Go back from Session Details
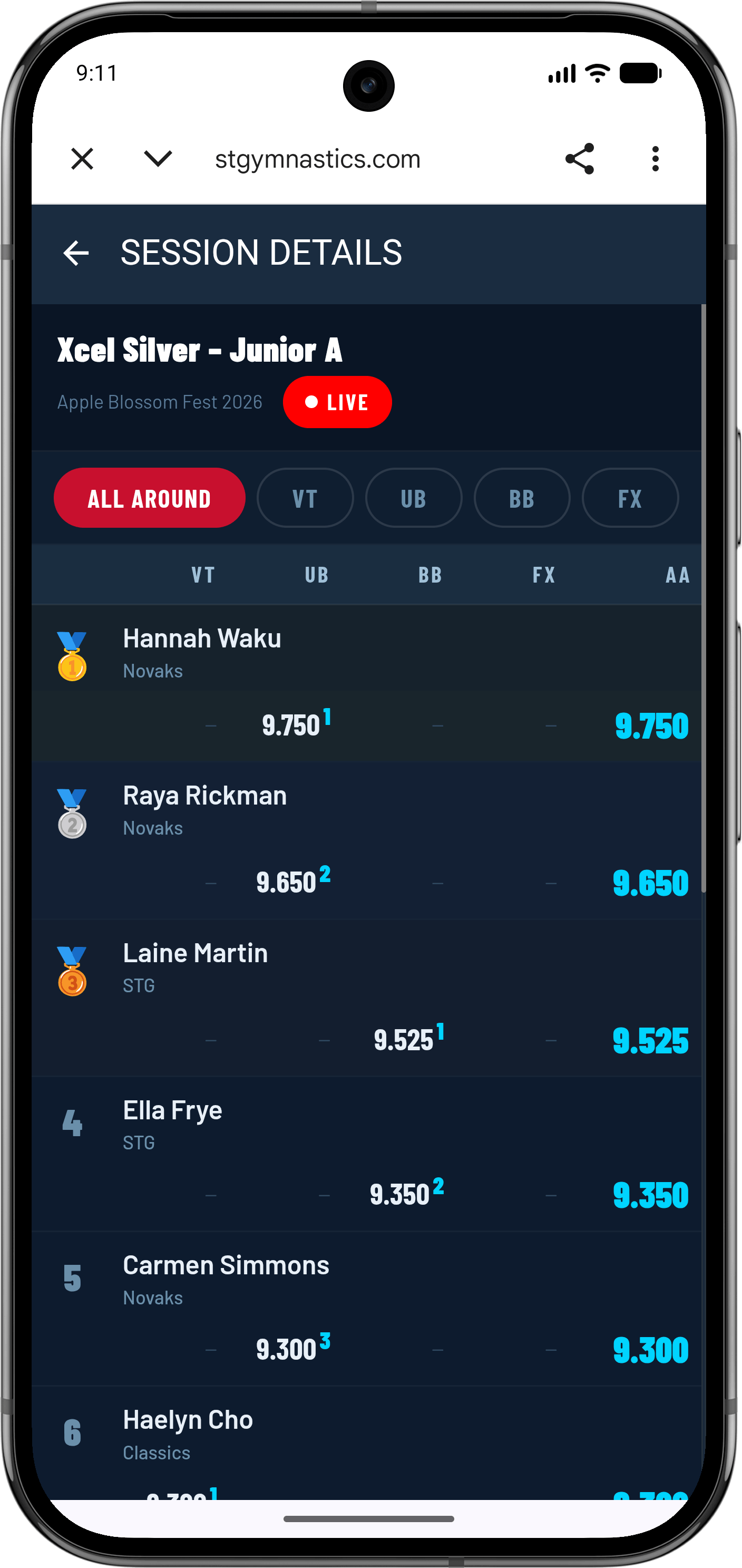This screenshot has width=742, height=1568. point(76,253)
